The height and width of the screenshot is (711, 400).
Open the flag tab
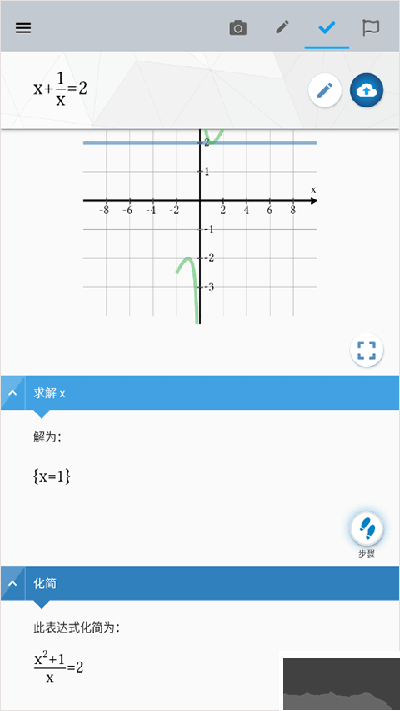pos(371,28)
